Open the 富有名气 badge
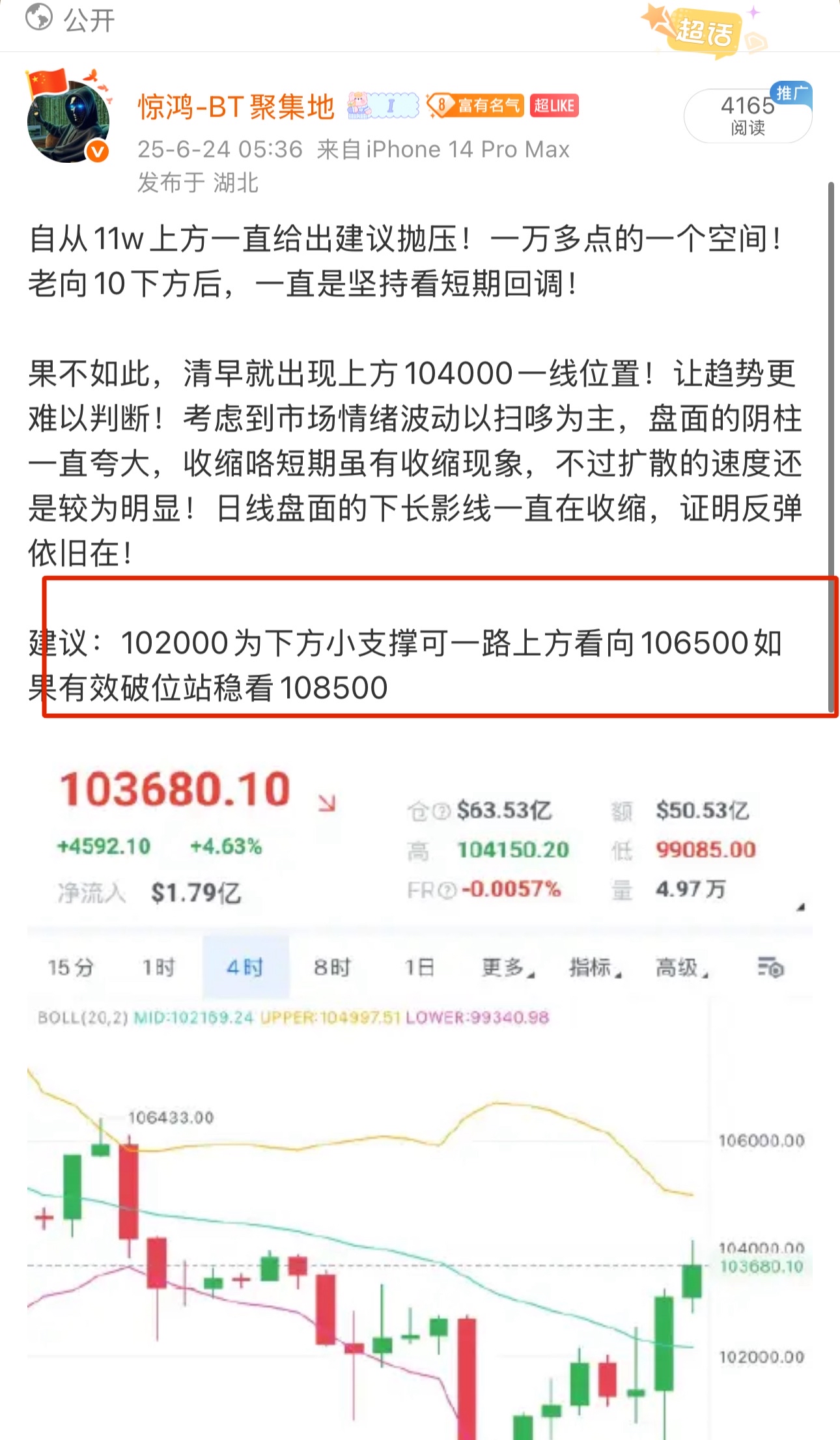This screenshot has width=840, height=1440. coord(477,106)
